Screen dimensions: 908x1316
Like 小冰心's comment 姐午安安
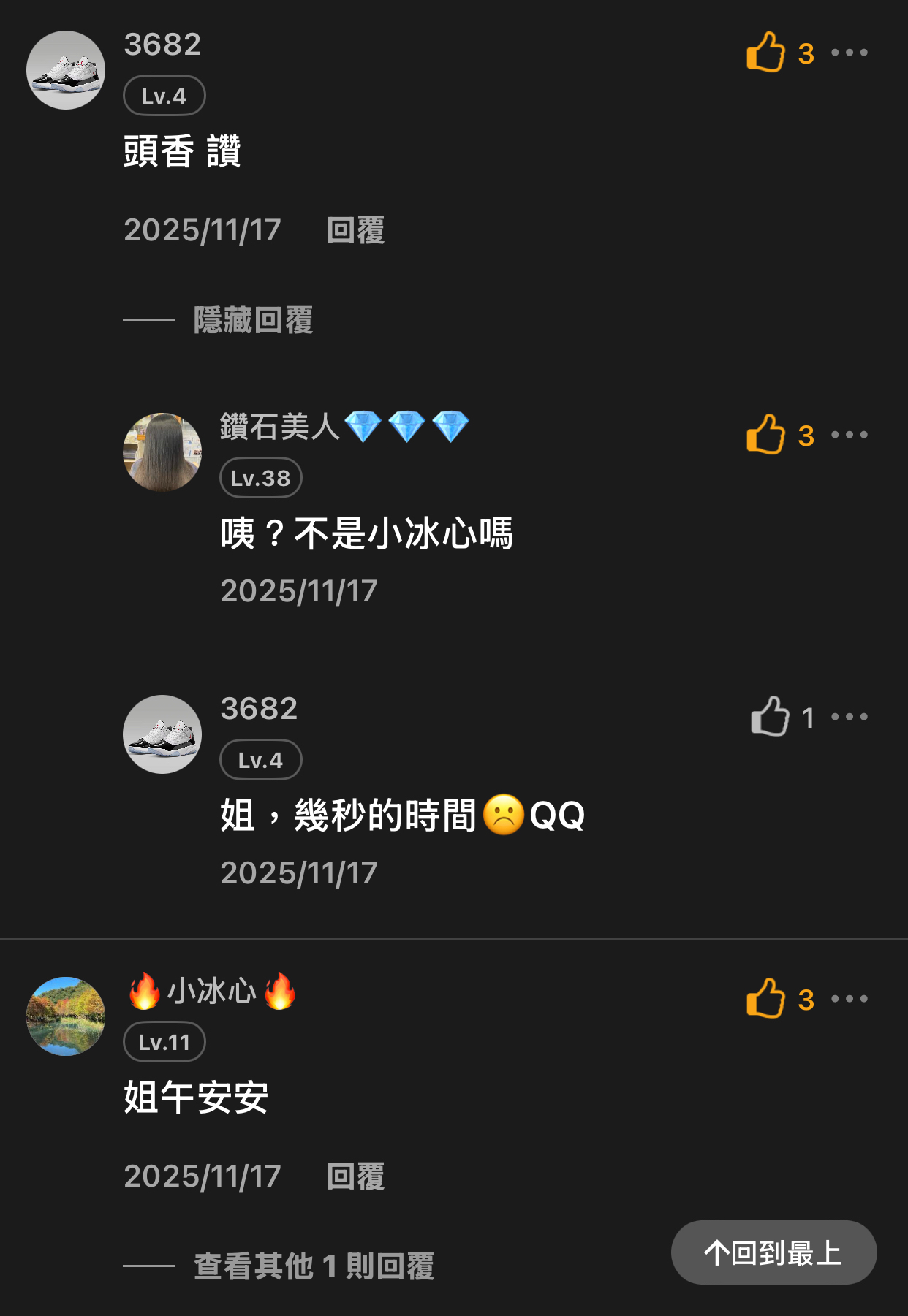765,998
